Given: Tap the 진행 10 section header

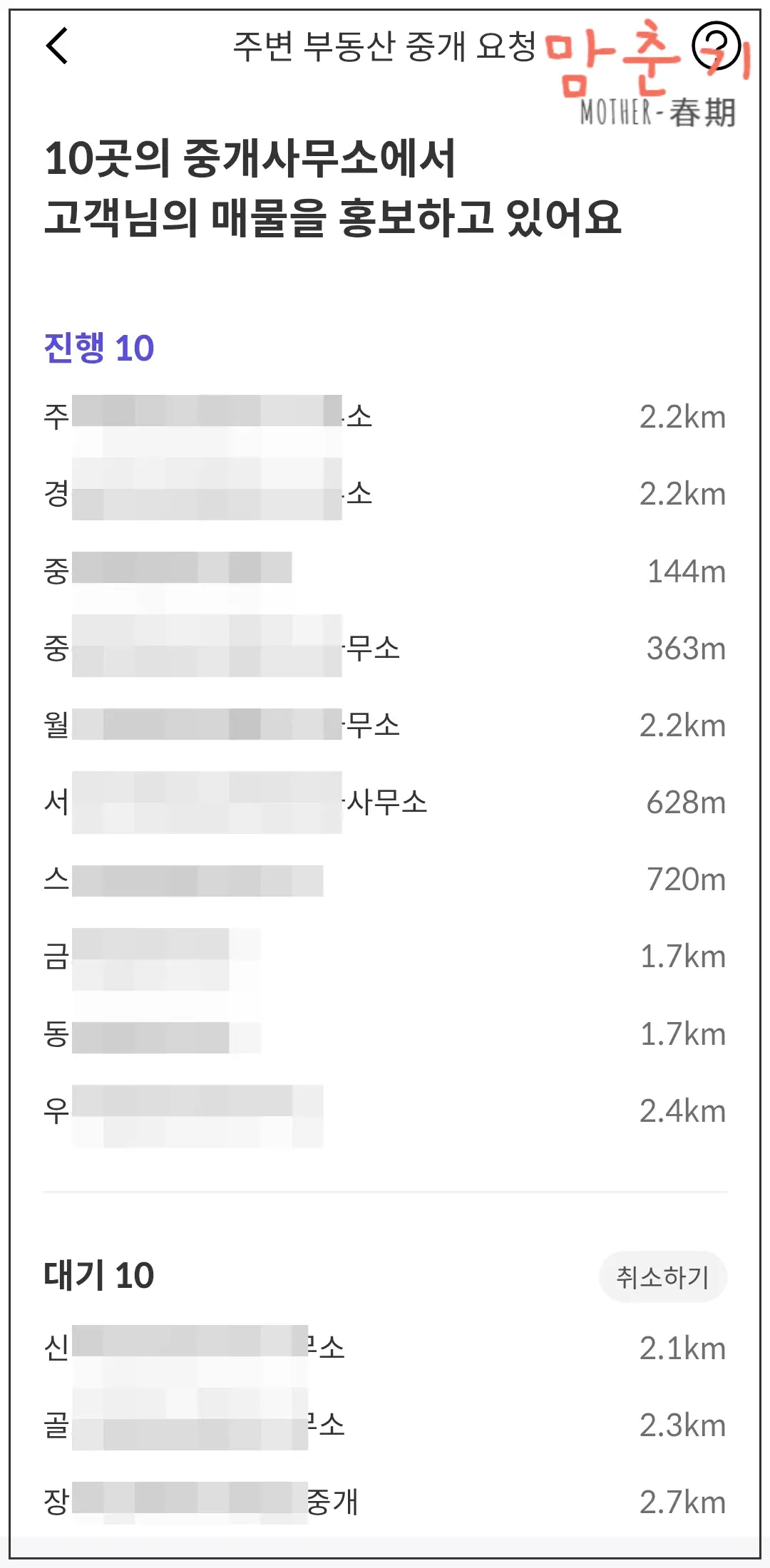Looking at the screenshot, I should click(x=100, y=348).
